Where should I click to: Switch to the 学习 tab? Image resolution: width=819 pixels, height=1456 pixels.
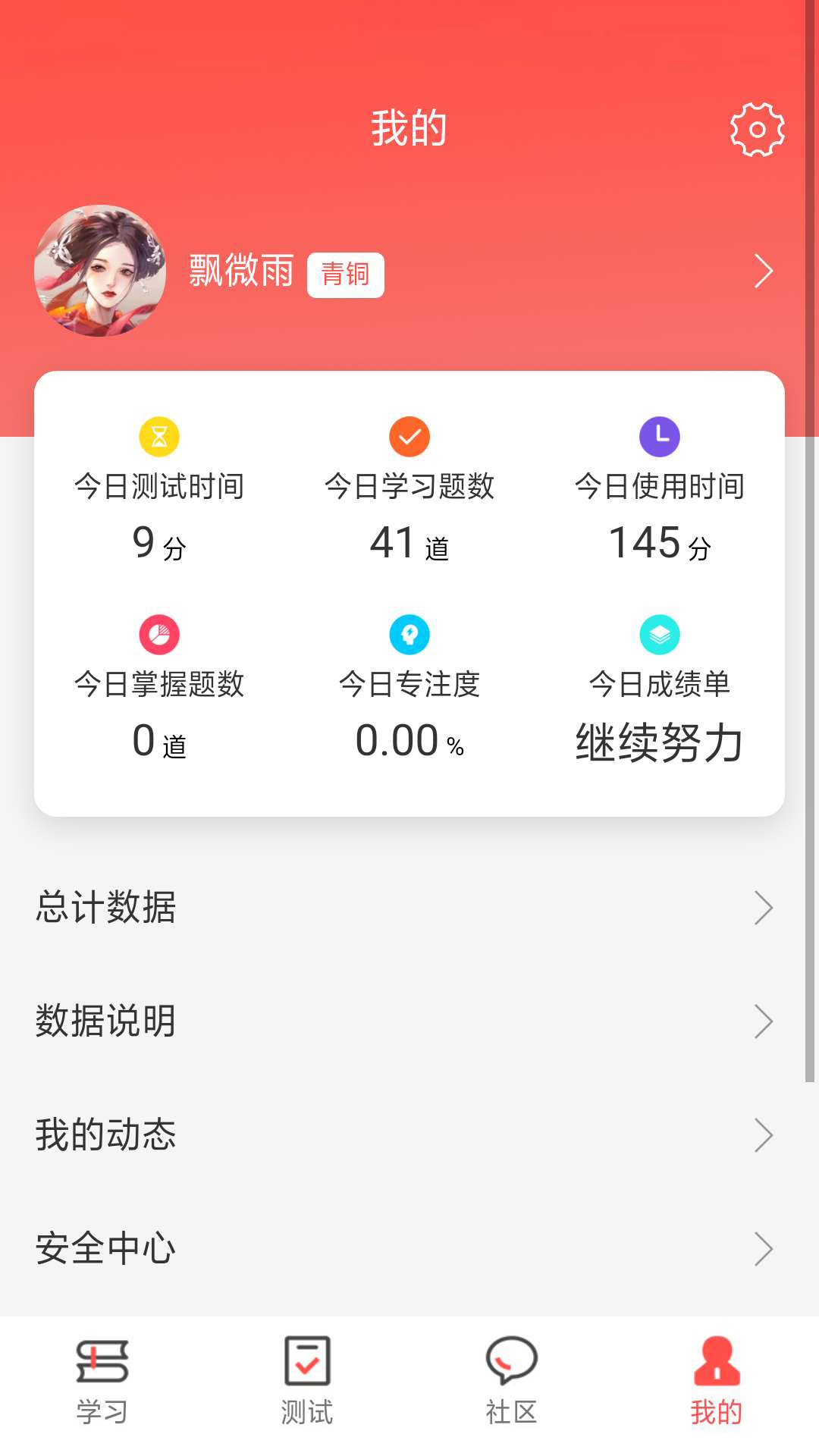(x=102, y=1380)
